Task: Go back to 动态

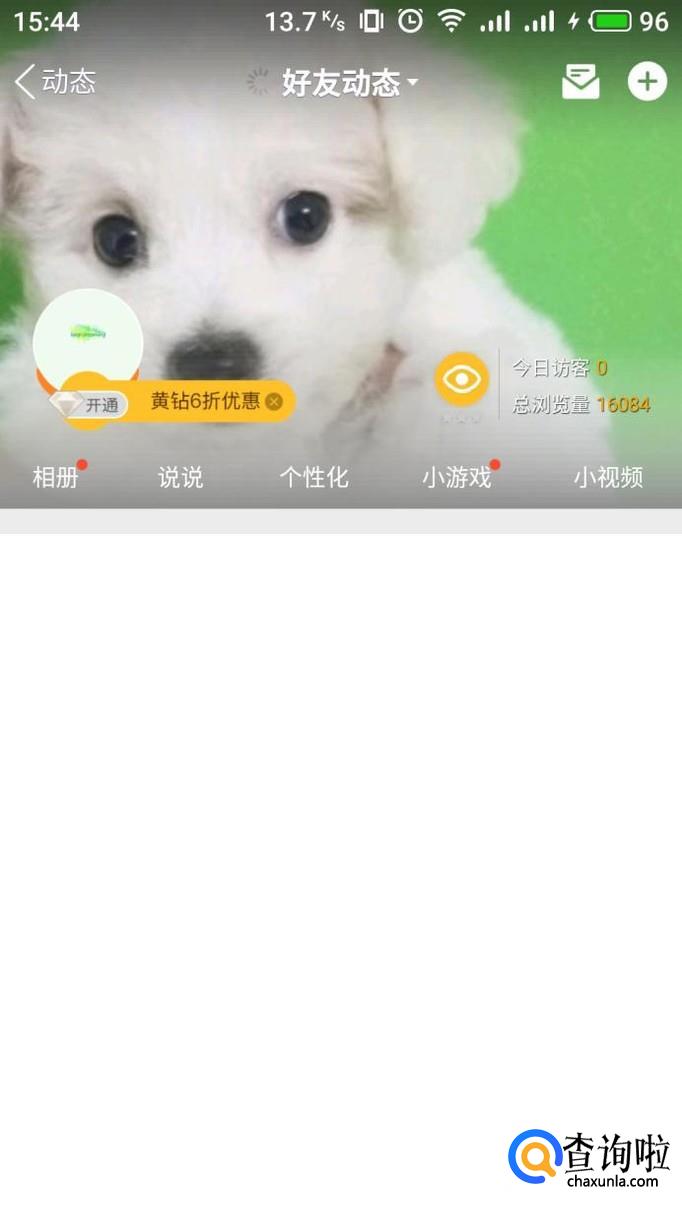Action: pos(55,82)
